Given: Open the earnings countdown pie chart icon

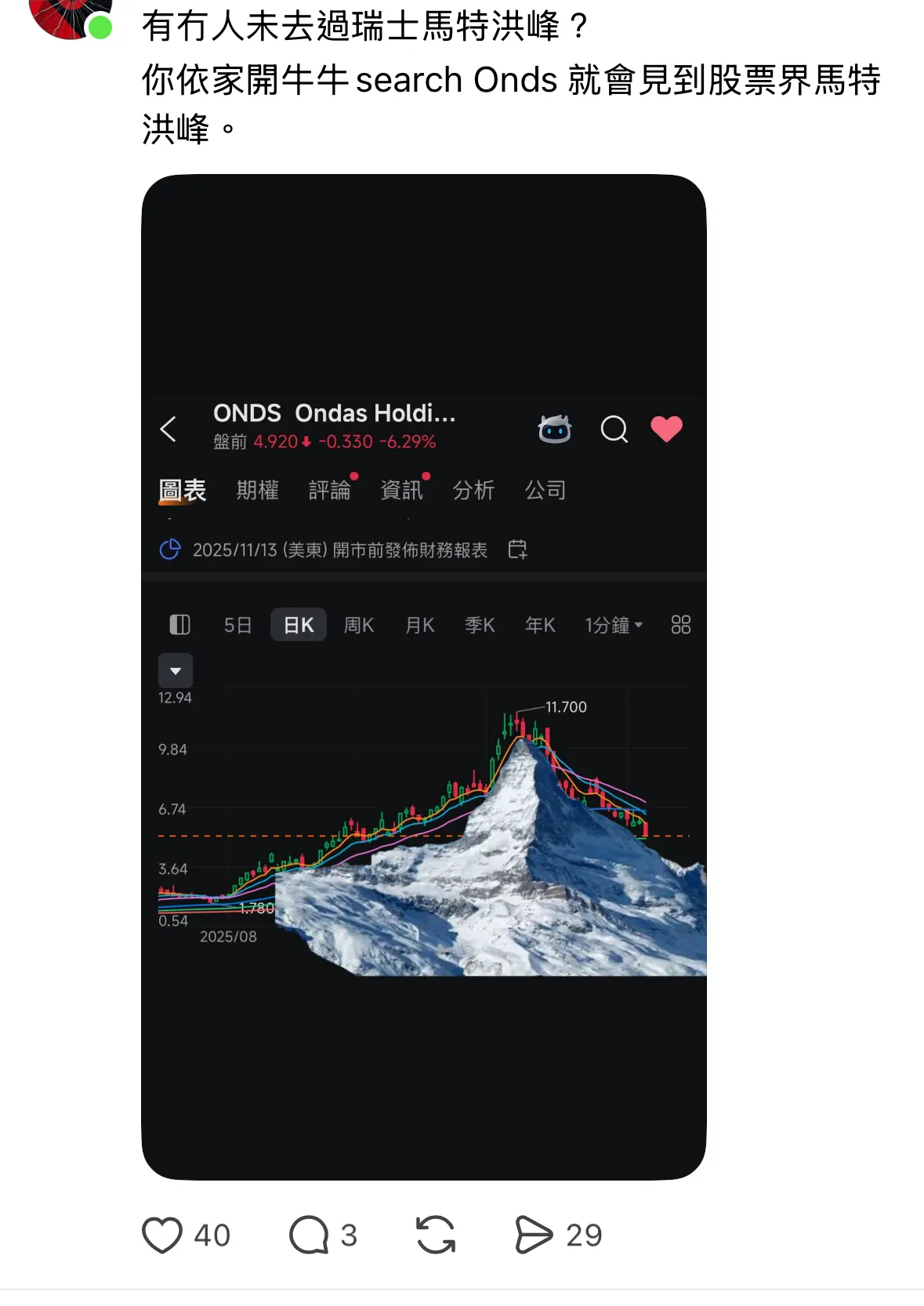Looking at the screenshot, I should [170, 550].
